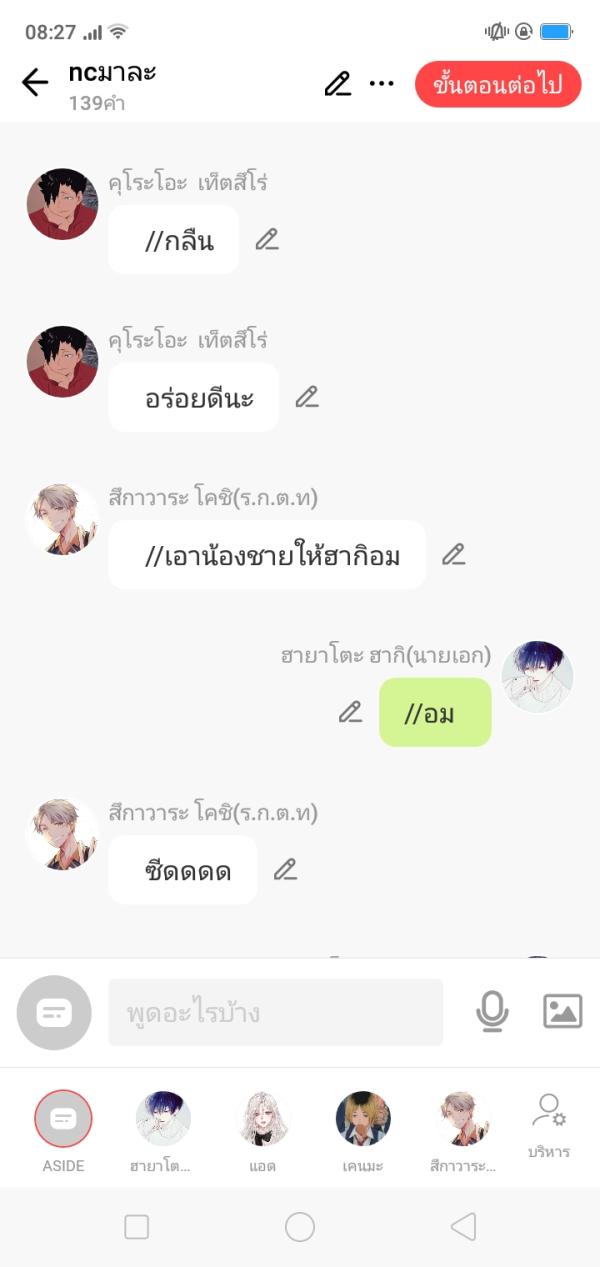Edit the story title with the pencil icon

point(338,84)
